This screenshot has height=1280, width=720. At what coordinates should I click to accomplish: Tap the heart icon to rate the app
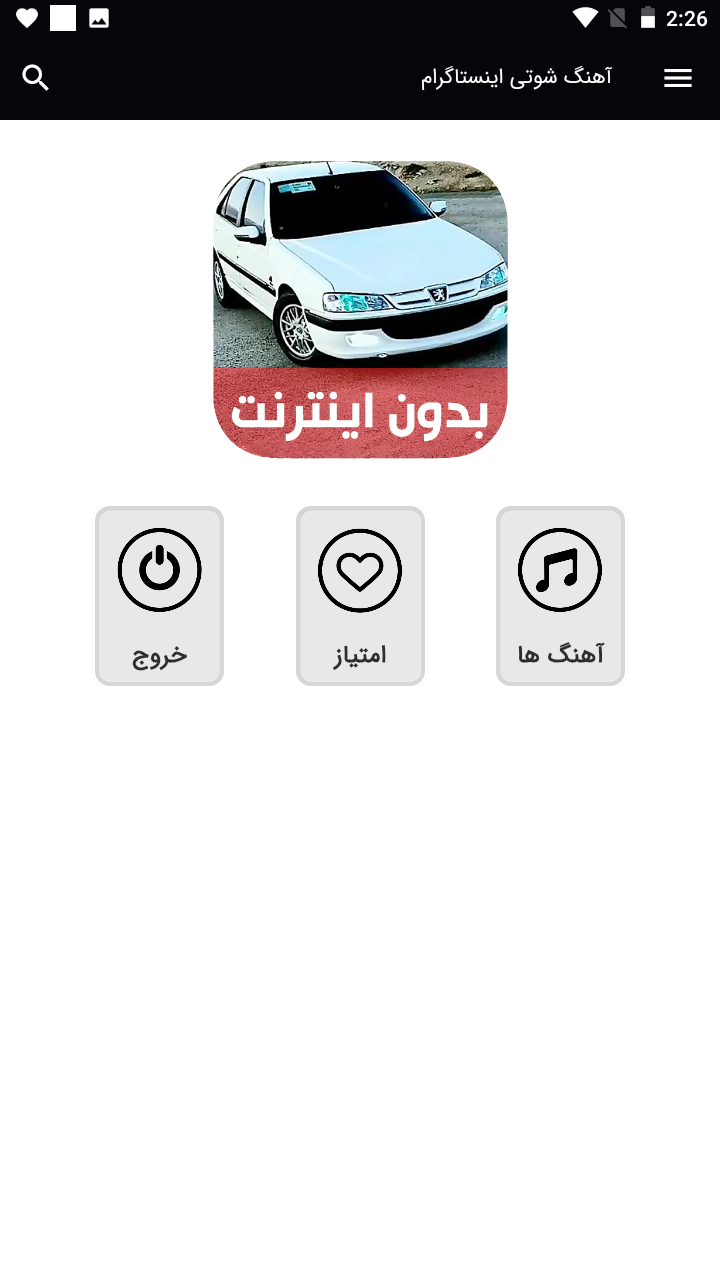click(360, 570)
